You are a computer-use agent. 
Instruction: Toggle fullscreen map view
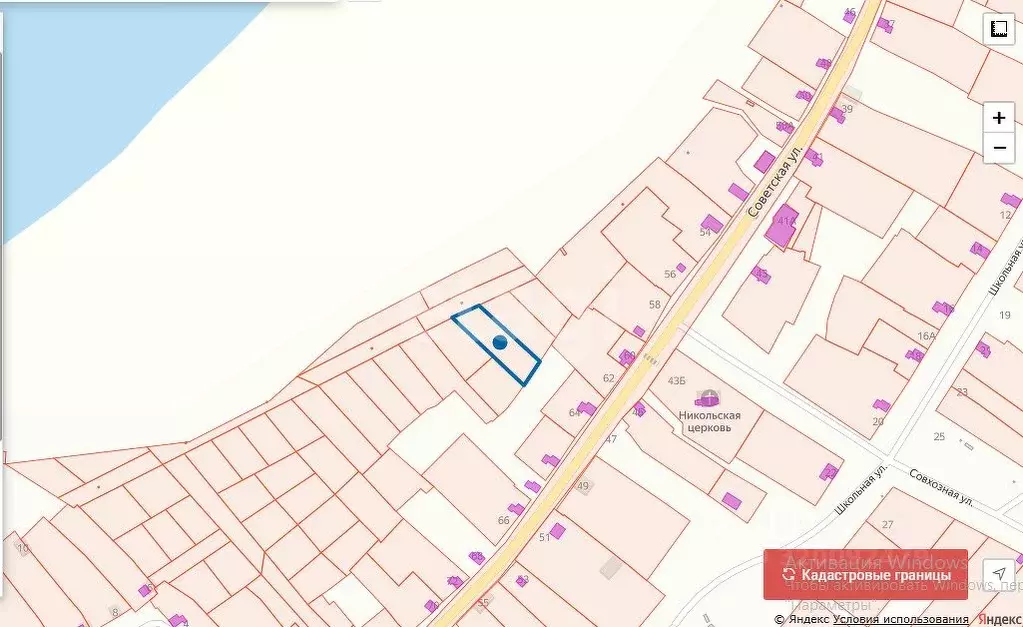pos(998,29)
